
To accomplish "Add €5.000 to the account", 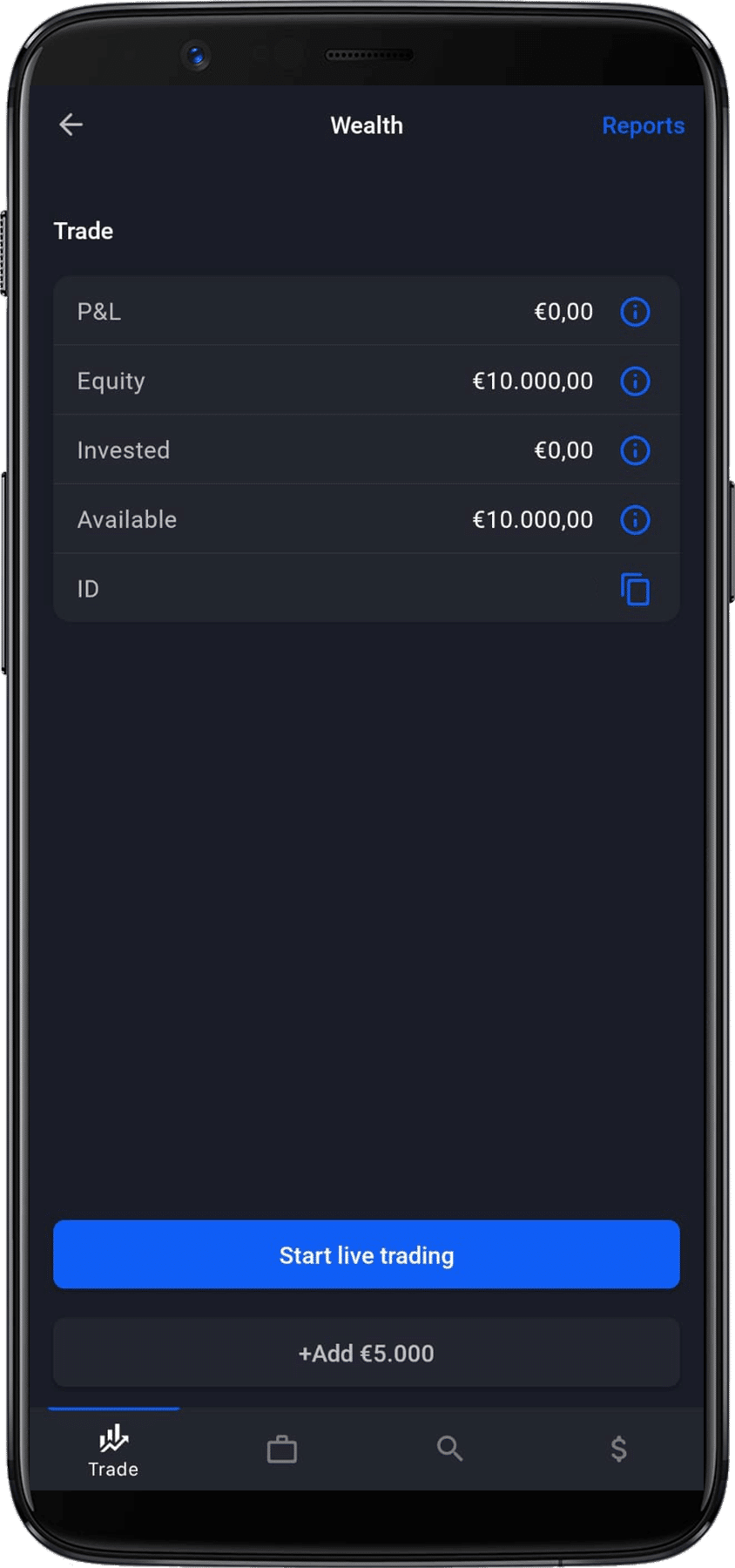I will 367,1353.
